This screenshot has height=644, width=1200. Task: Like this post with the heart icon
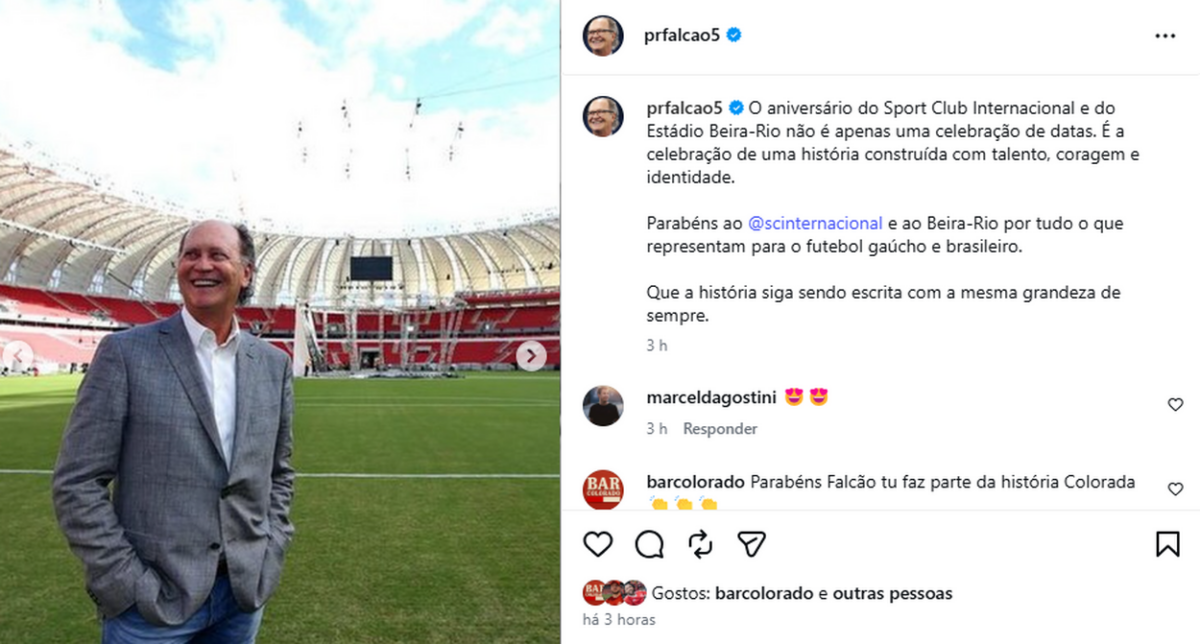tap(598, 543)
